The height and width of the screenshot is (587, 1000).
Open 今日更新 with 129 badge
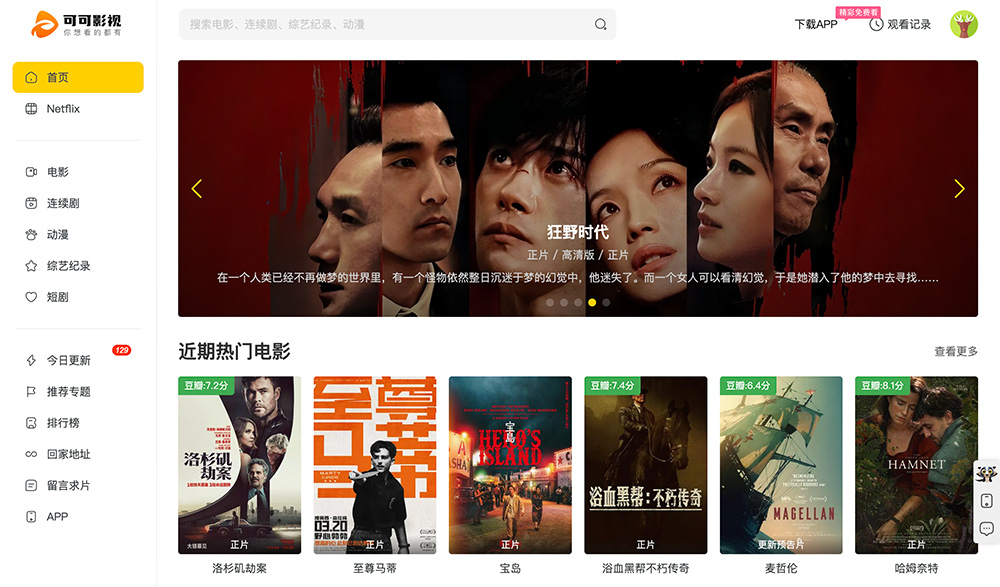[68, 360]
